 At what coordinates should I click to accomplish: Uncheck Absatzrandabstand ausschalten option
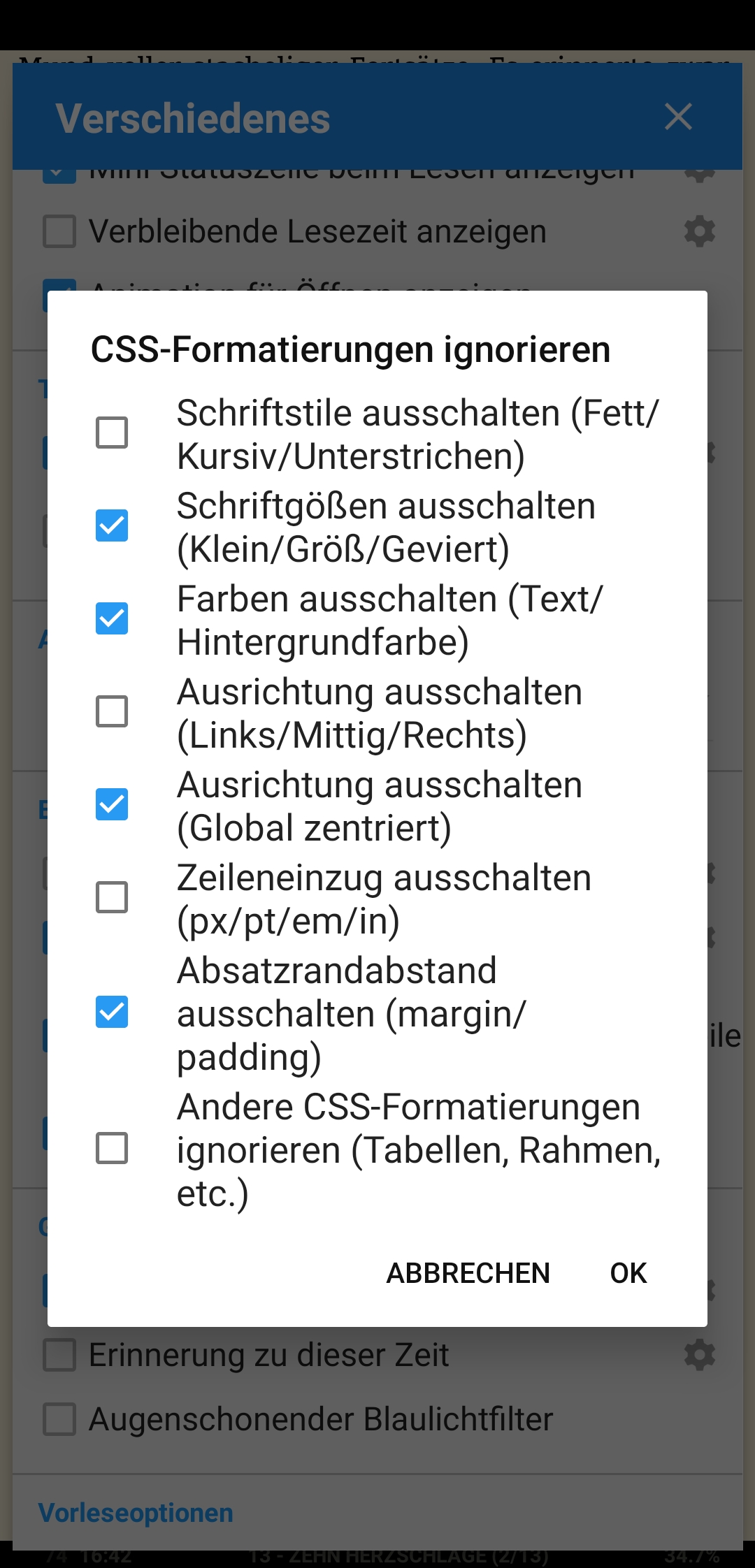(112, 1012)
